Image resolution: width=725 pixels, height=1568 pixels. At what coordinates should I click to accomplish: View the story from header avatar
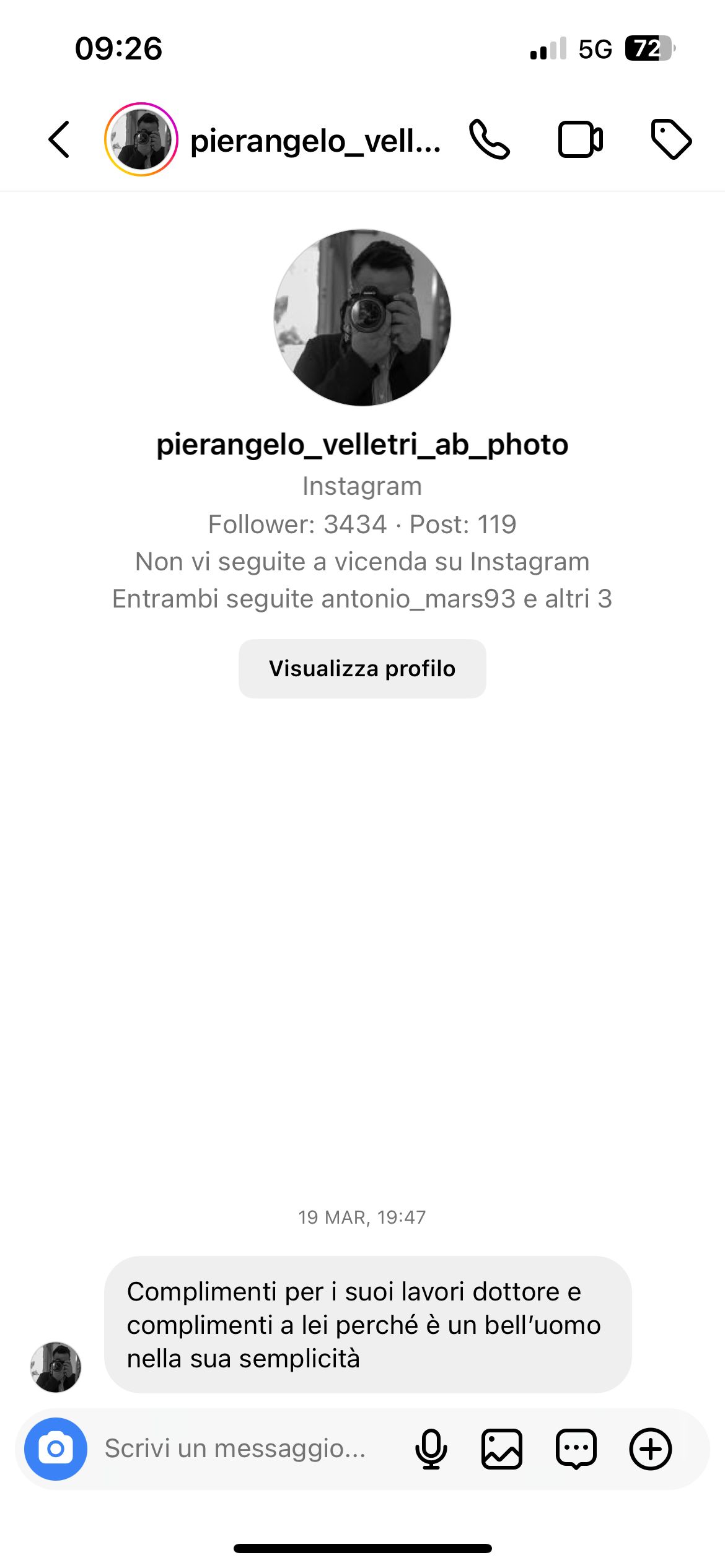pos(141,139)
